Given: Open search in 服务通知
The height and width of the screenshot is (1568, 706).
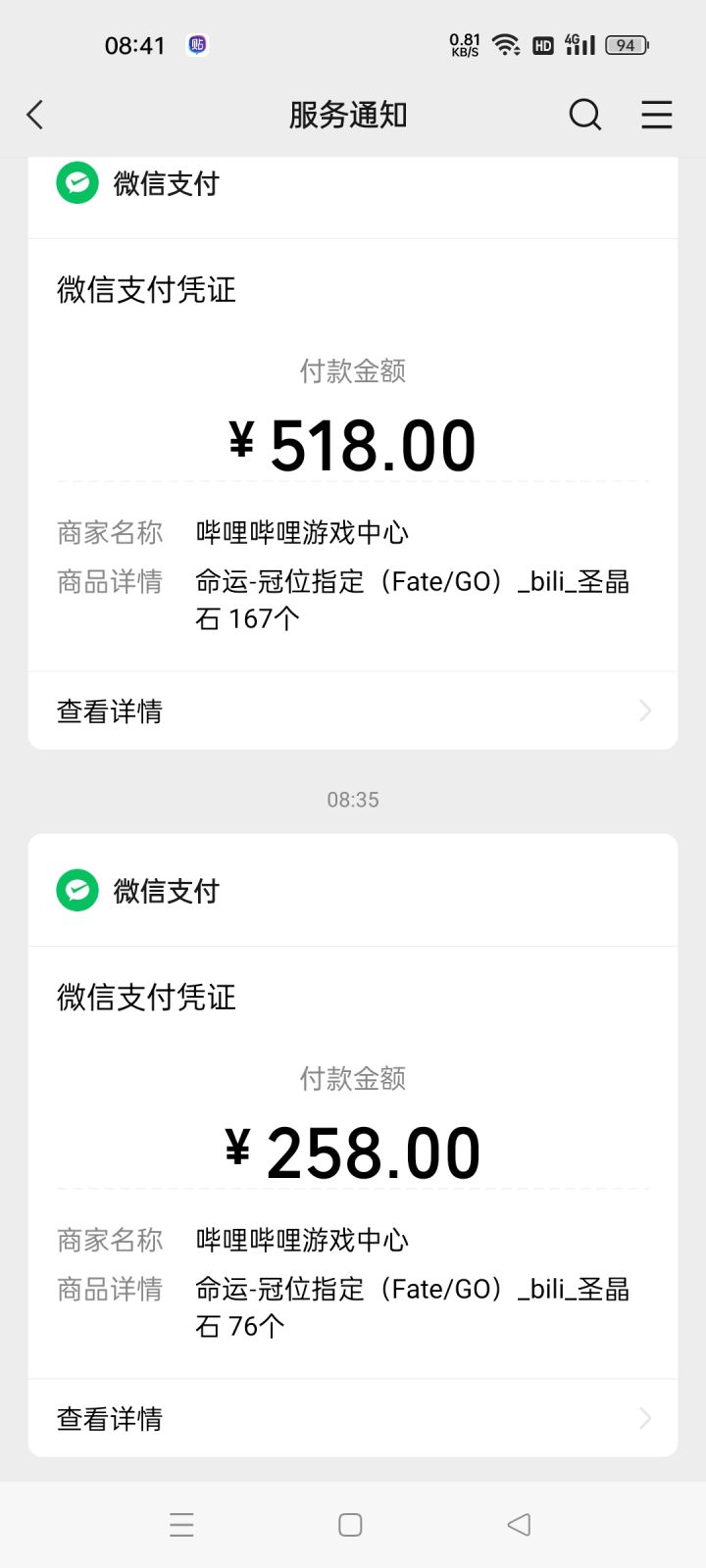Looking at the screenshot, I should (x=584, y=116).
